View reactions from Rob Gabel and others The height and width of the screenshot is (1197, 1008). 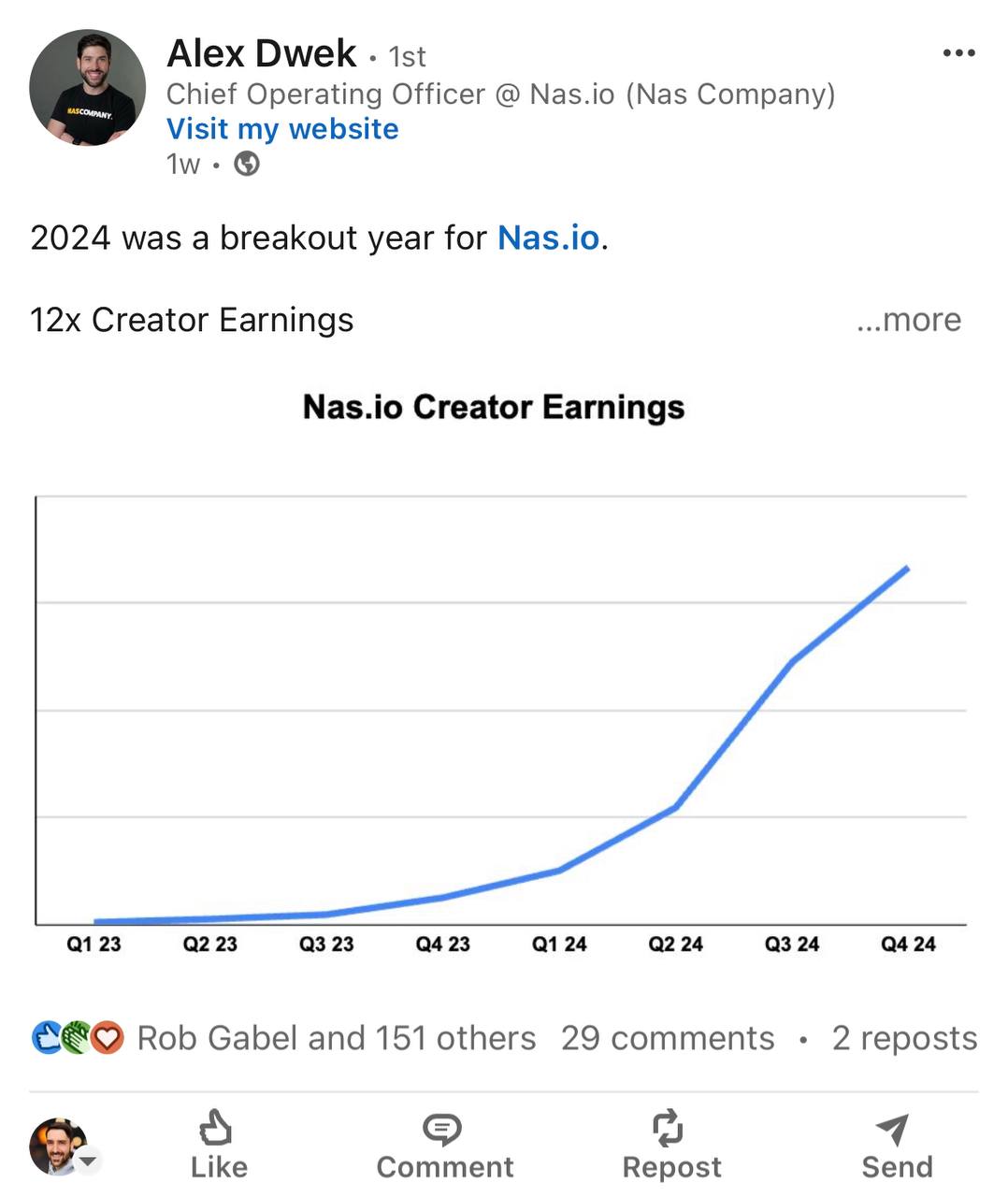[336, 1038]
